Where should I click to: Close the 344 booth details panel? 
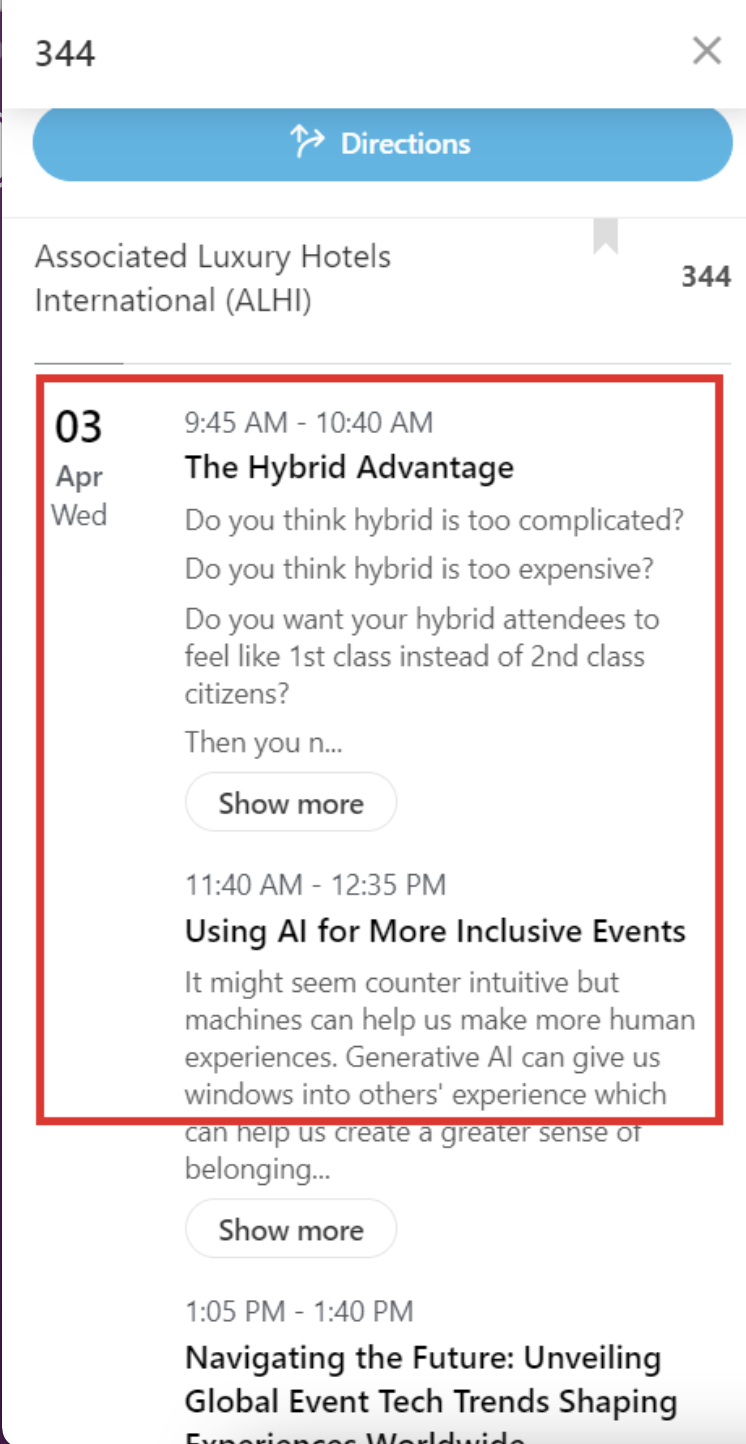coord(706,51)
